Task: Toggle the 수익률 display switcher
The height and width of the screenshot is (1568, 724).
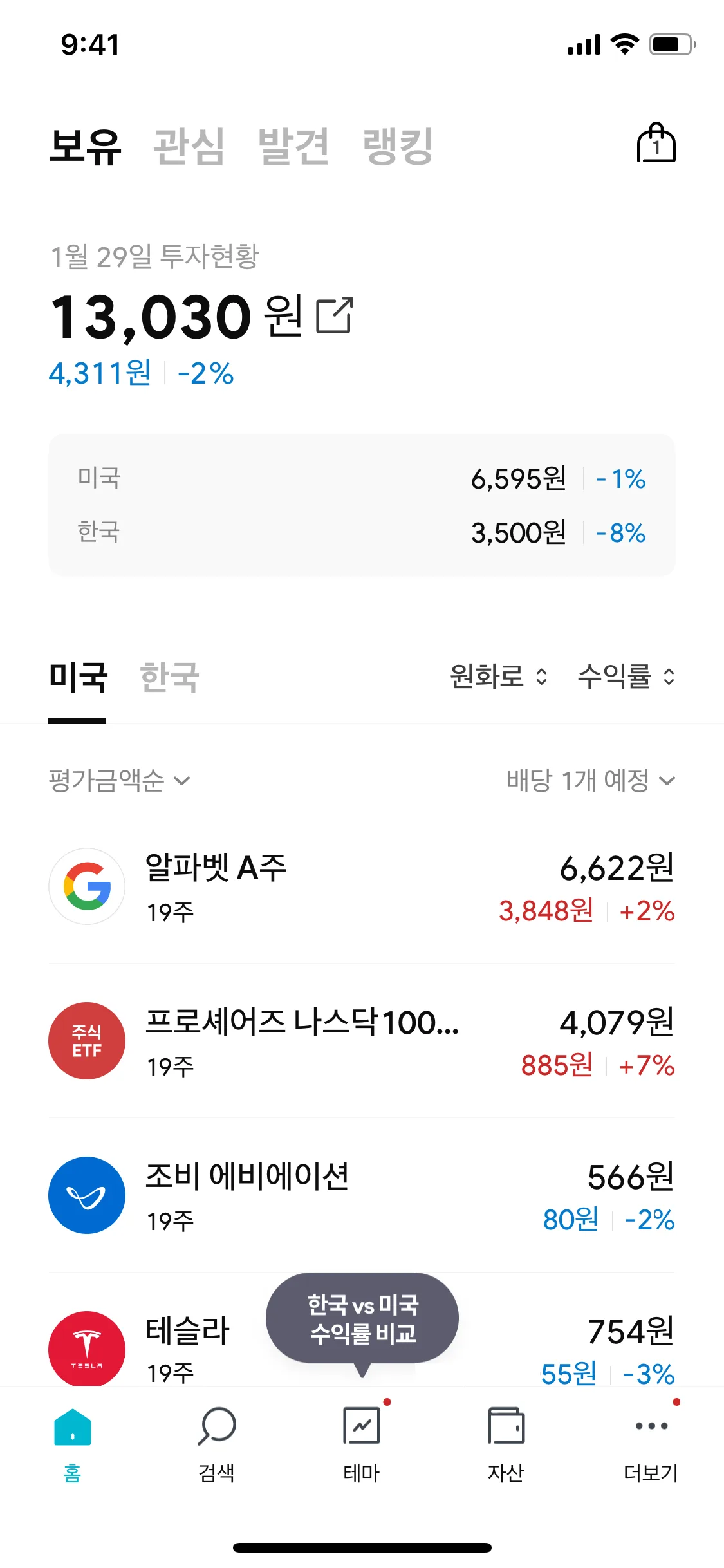Action: (x=626, y=677)
